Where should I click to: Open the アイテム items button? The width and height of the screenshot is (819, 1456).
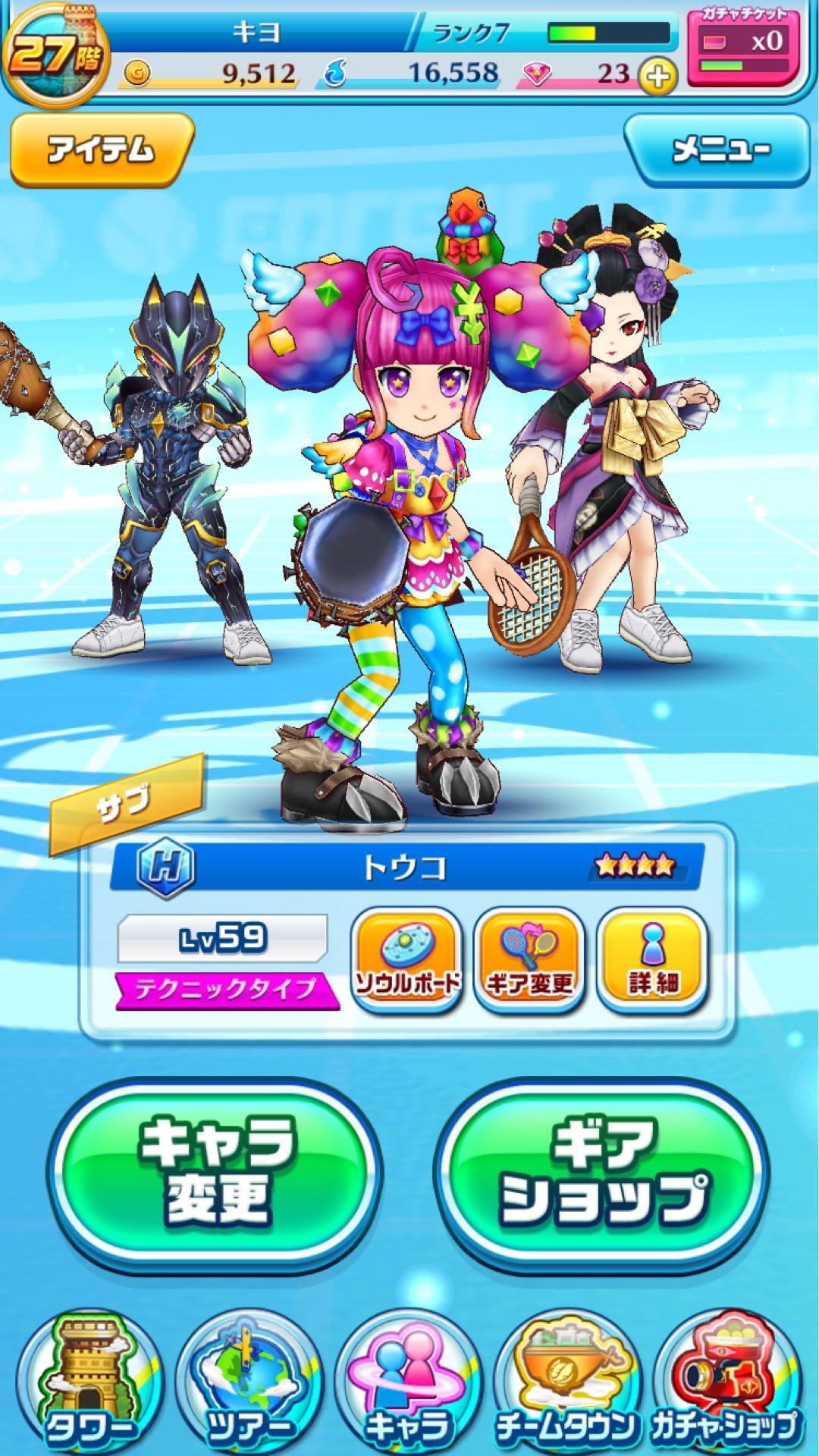pyautogui.click(x=102, y=149)
